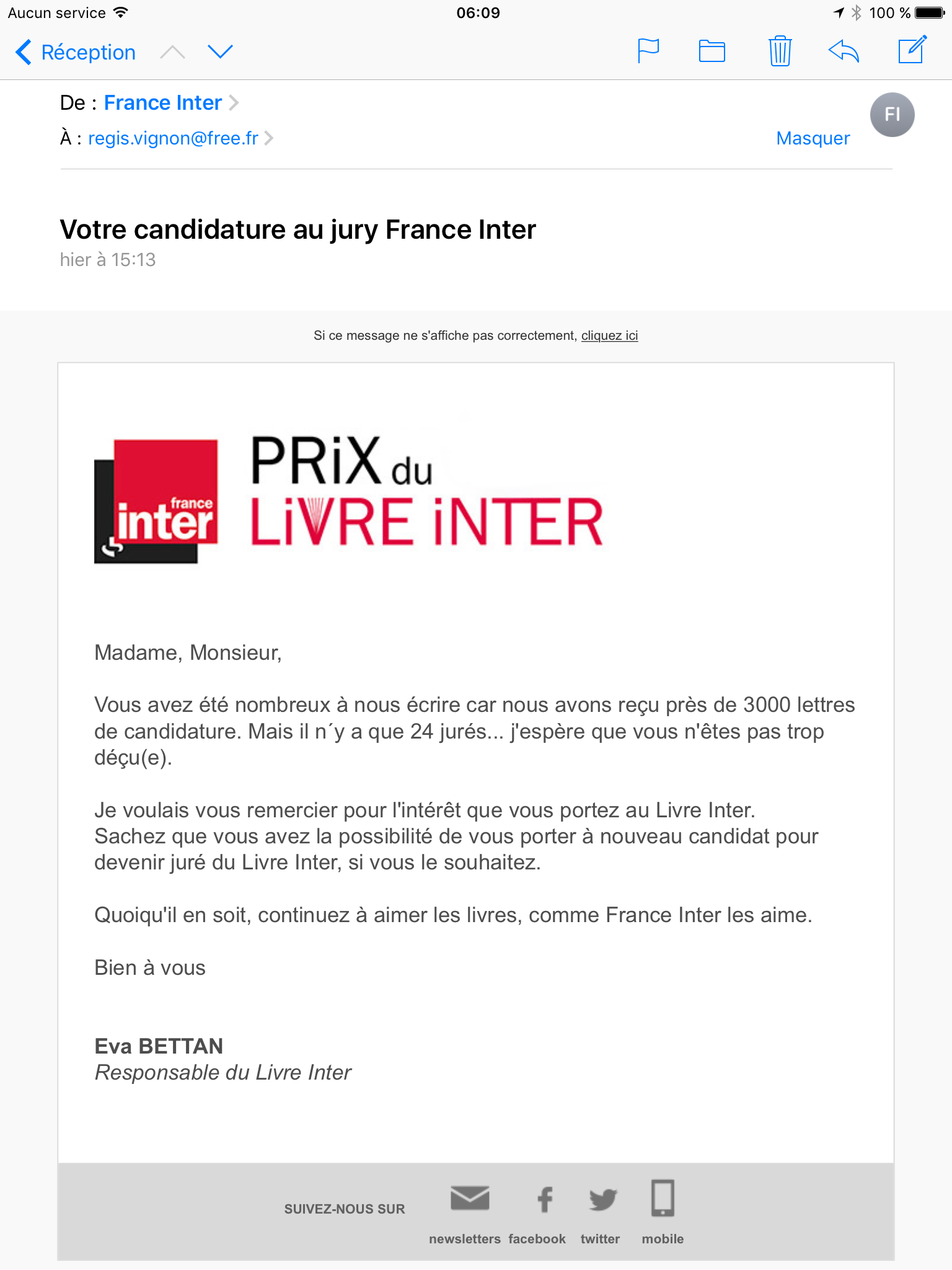Move message to a folder
The height and width of the screenshot is (1270, 952).
click(x=712, y=51)
